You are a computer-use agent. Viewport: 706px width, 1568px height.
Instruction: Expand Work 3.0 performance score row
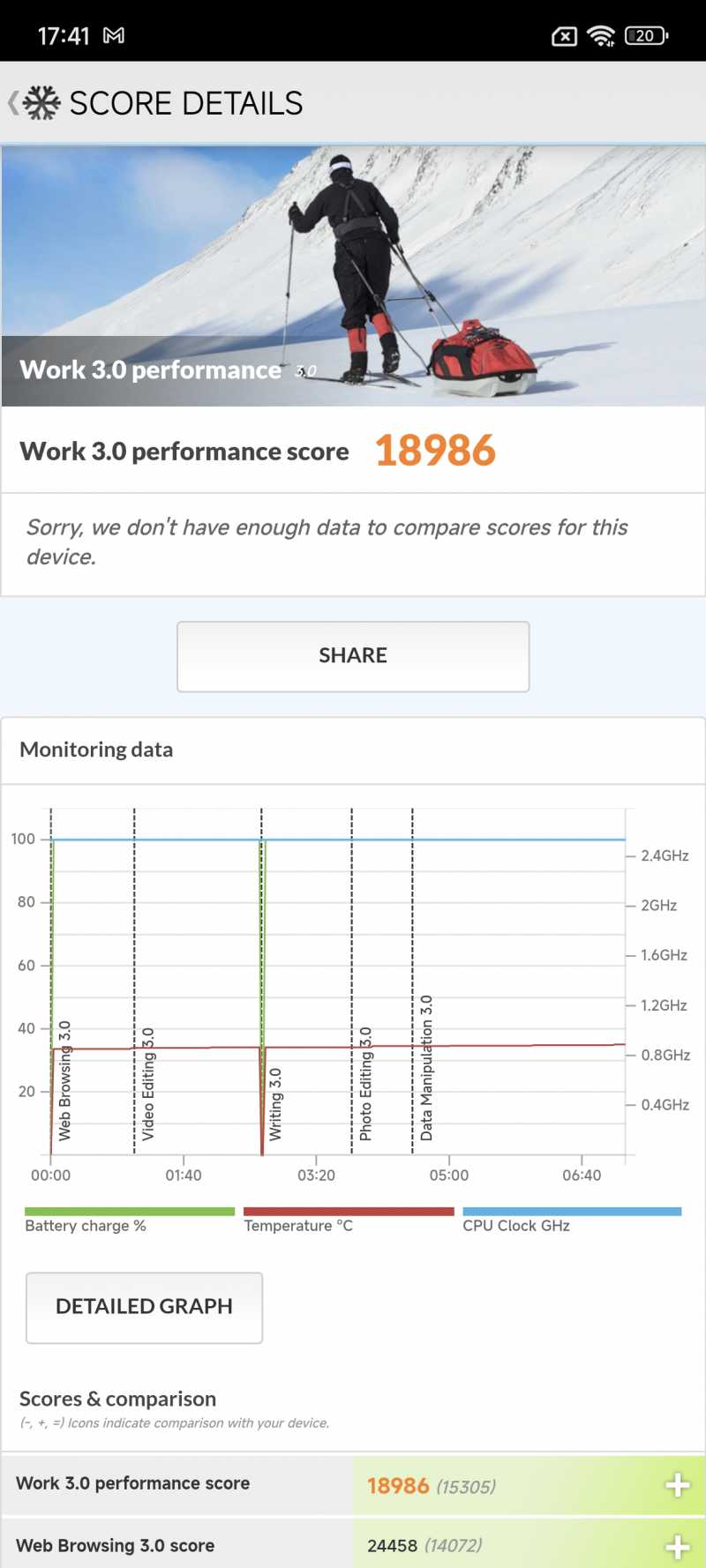pyautogui.click(x=677, y=1485)
